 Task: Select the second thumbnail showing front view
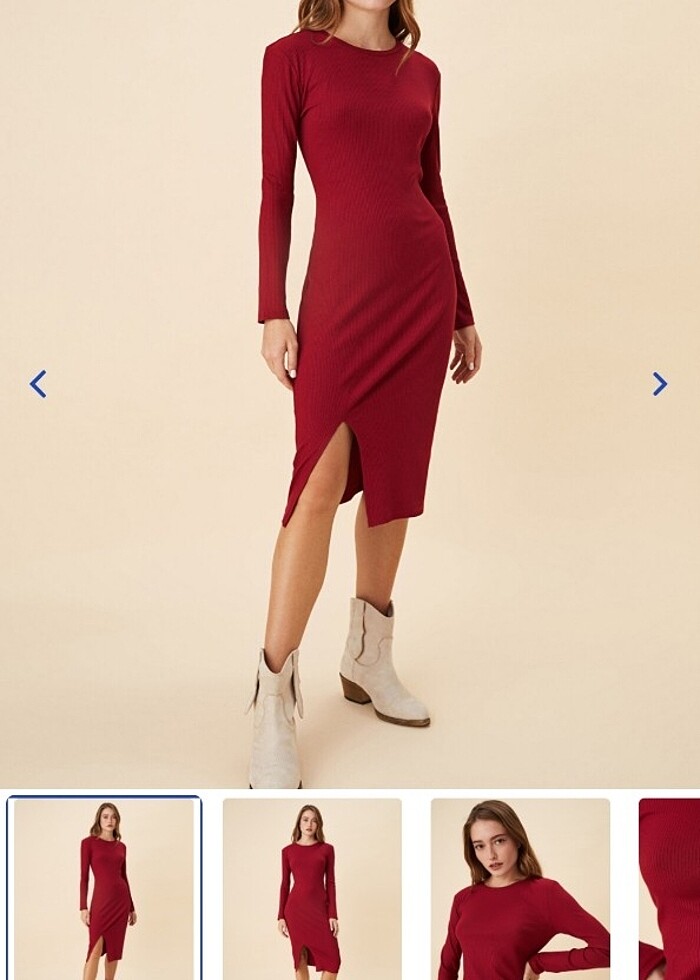click(312, 888)
